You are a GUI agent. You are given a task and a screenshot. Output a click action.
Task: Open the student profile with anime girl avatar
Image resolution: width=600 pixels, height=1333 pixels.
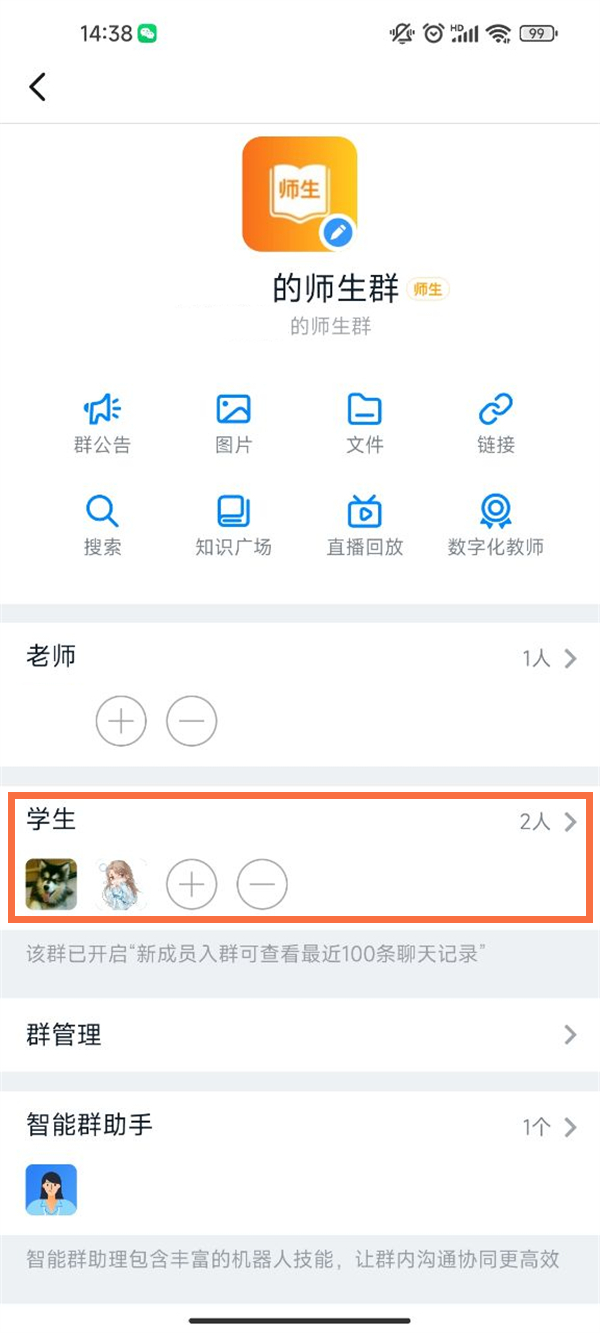121,884
